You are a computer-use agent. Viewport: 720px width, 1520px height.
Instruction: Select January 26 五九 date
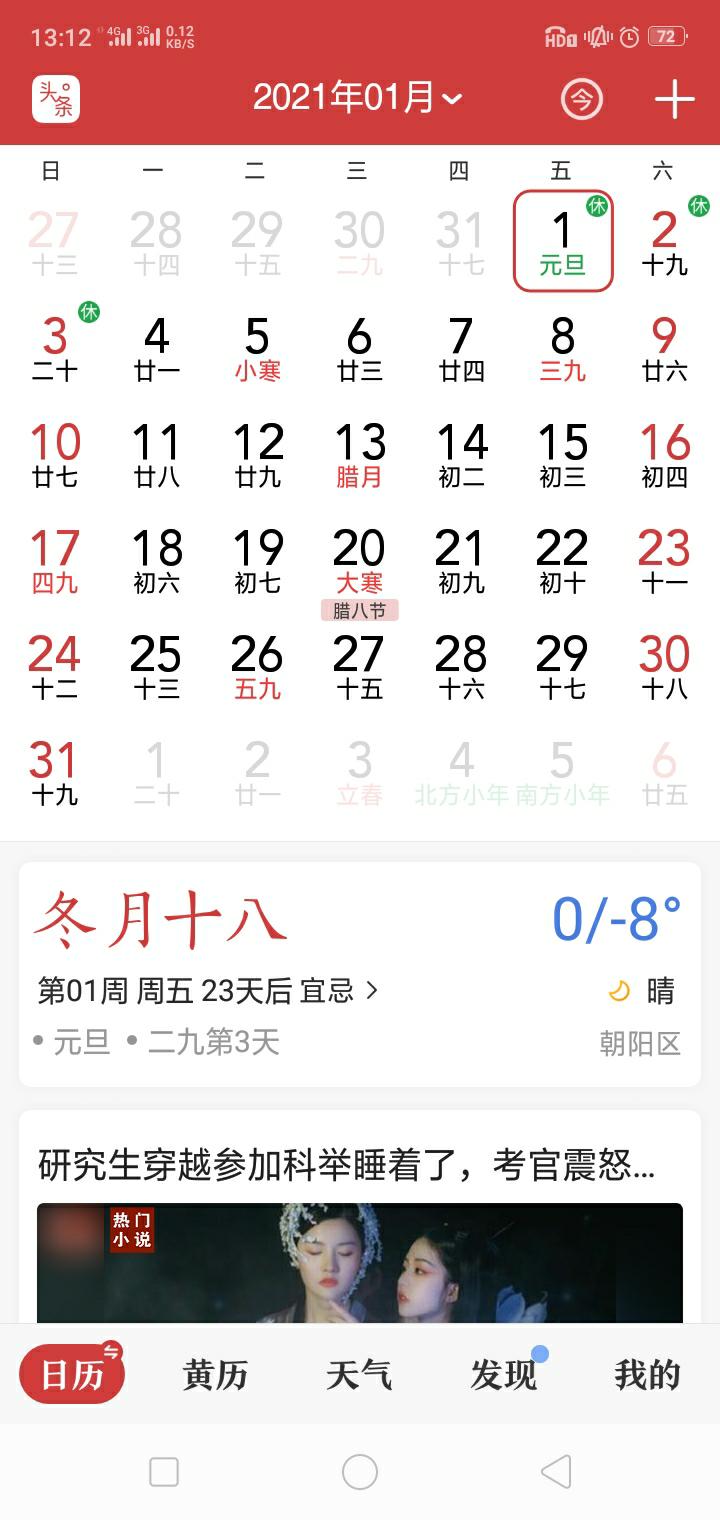257,666
